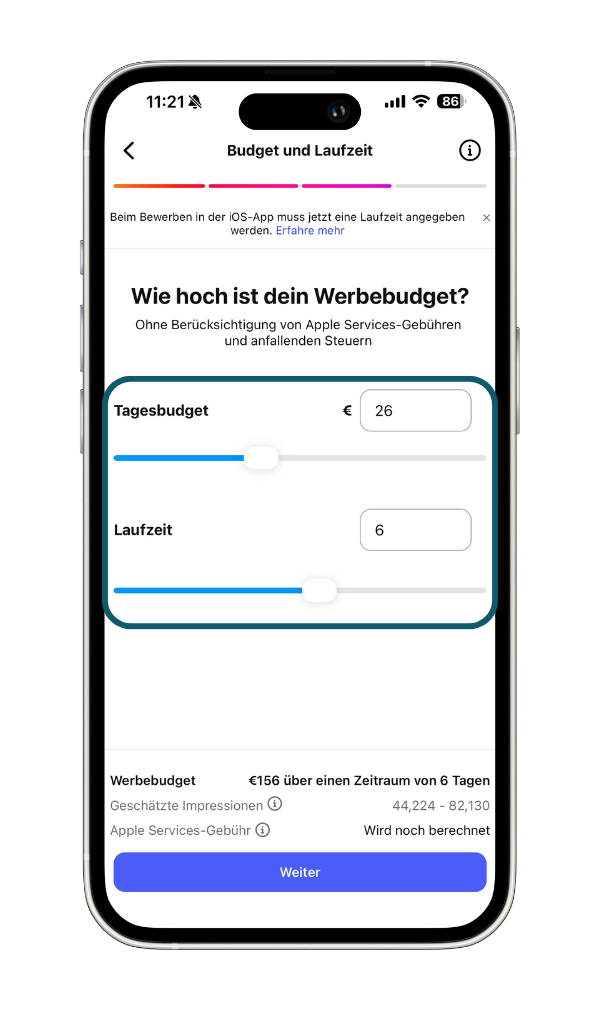Go back using the top-left arrow
The width and height of the screenshot is (600, 1024).
click(x=129, y=151)
